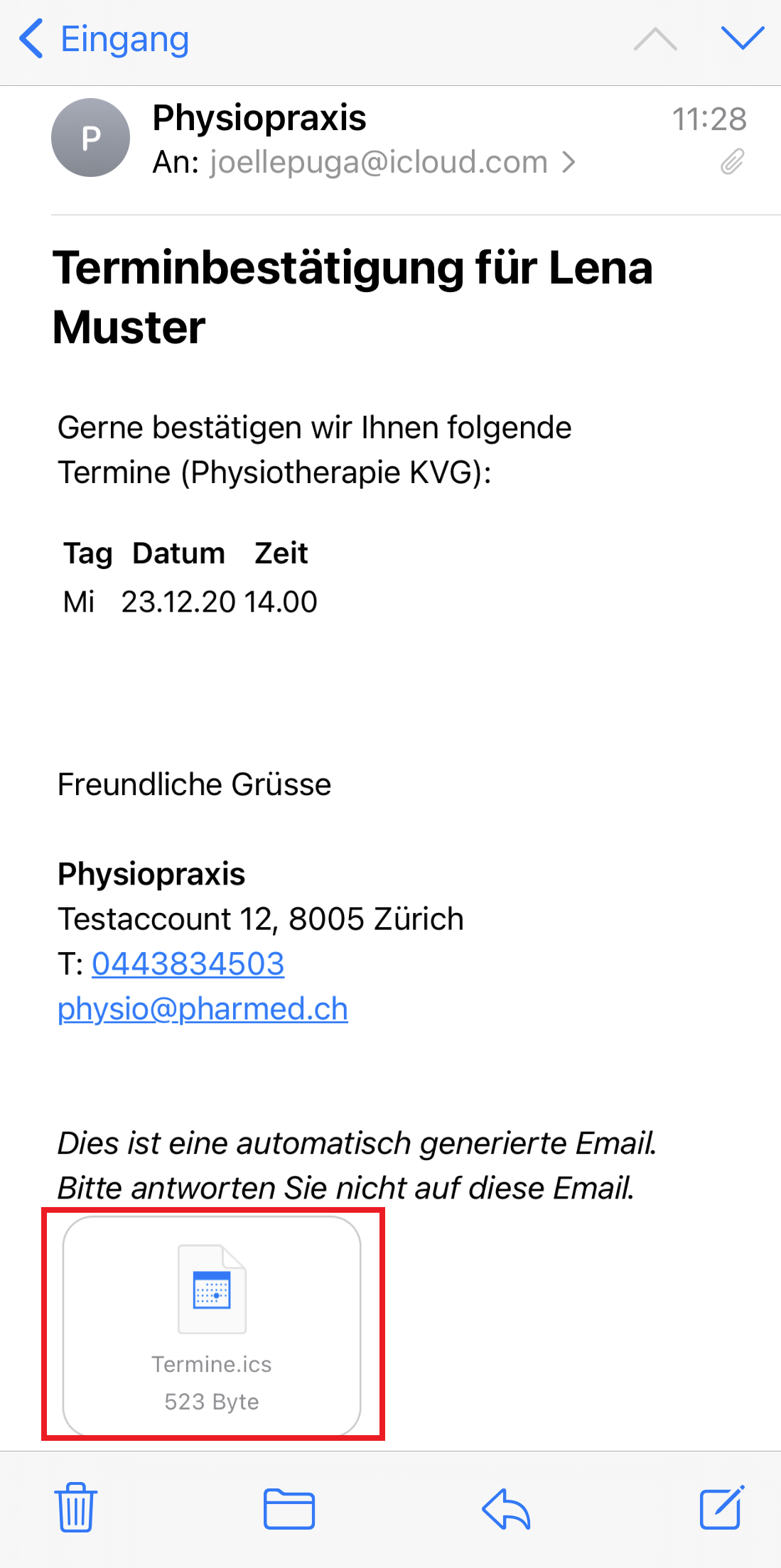Screen dimensions: 781x1568
Task: Move the email to a folder
Action: pyautogui.click(x=289, y=1508)
